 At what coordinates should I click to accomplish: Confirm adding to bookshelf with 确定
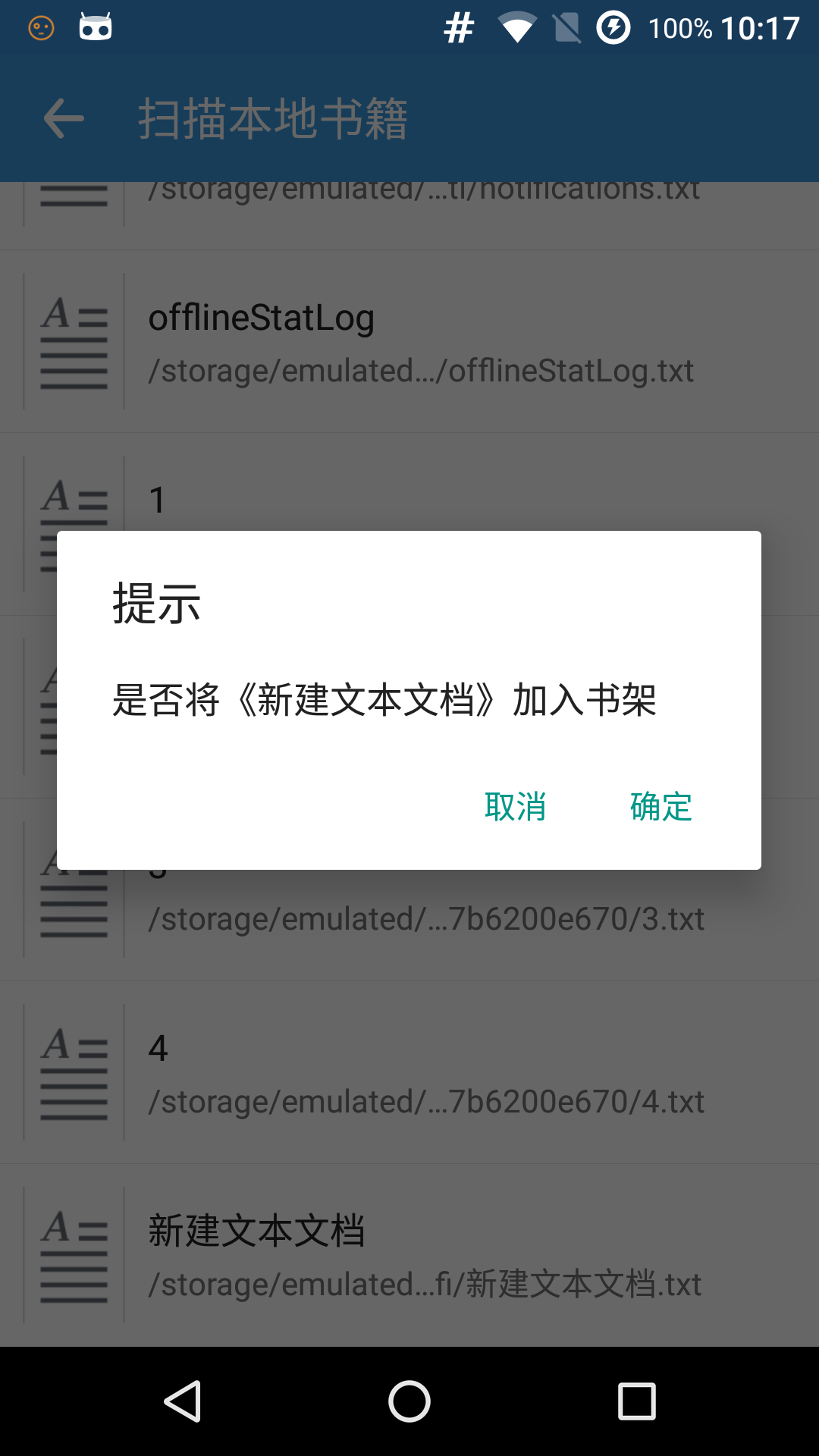[661, 806]
